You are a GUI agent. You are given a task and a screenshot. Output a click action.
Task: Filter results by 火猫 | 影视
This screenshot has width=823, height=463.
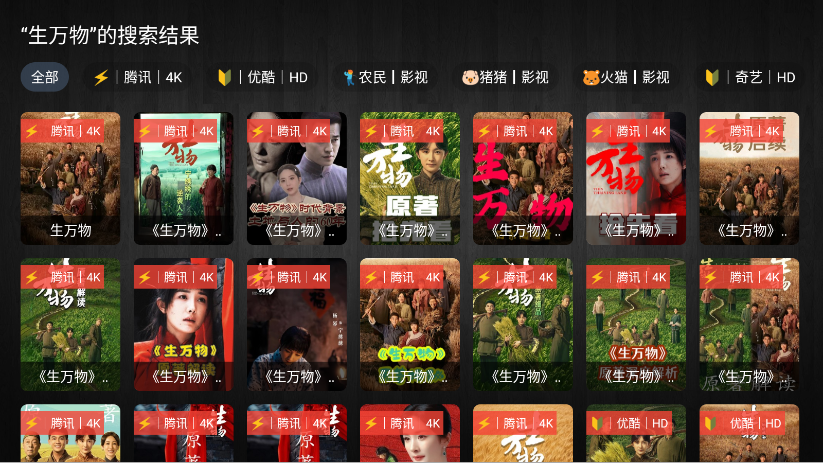point(627,77)
